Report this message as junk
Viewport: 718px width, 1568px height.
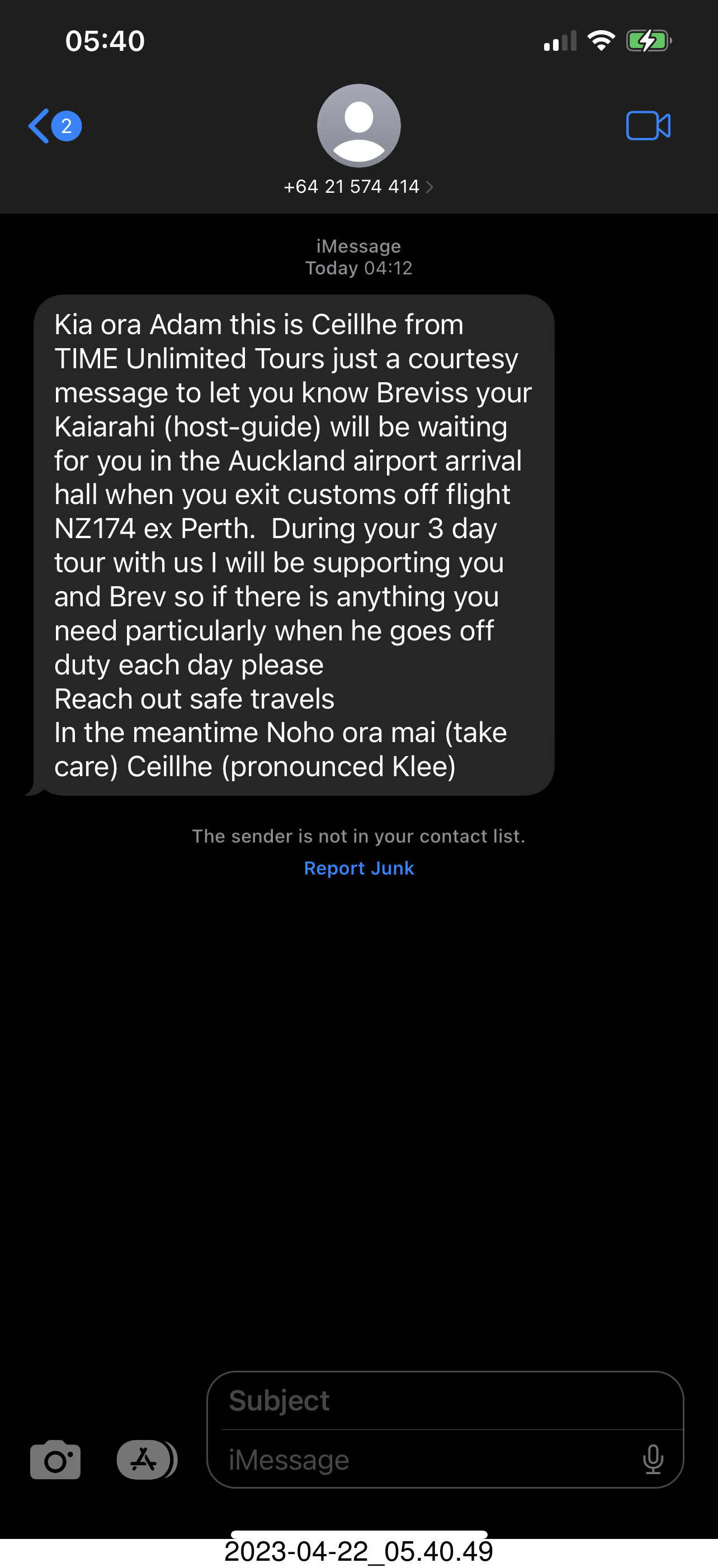(358, 868)
